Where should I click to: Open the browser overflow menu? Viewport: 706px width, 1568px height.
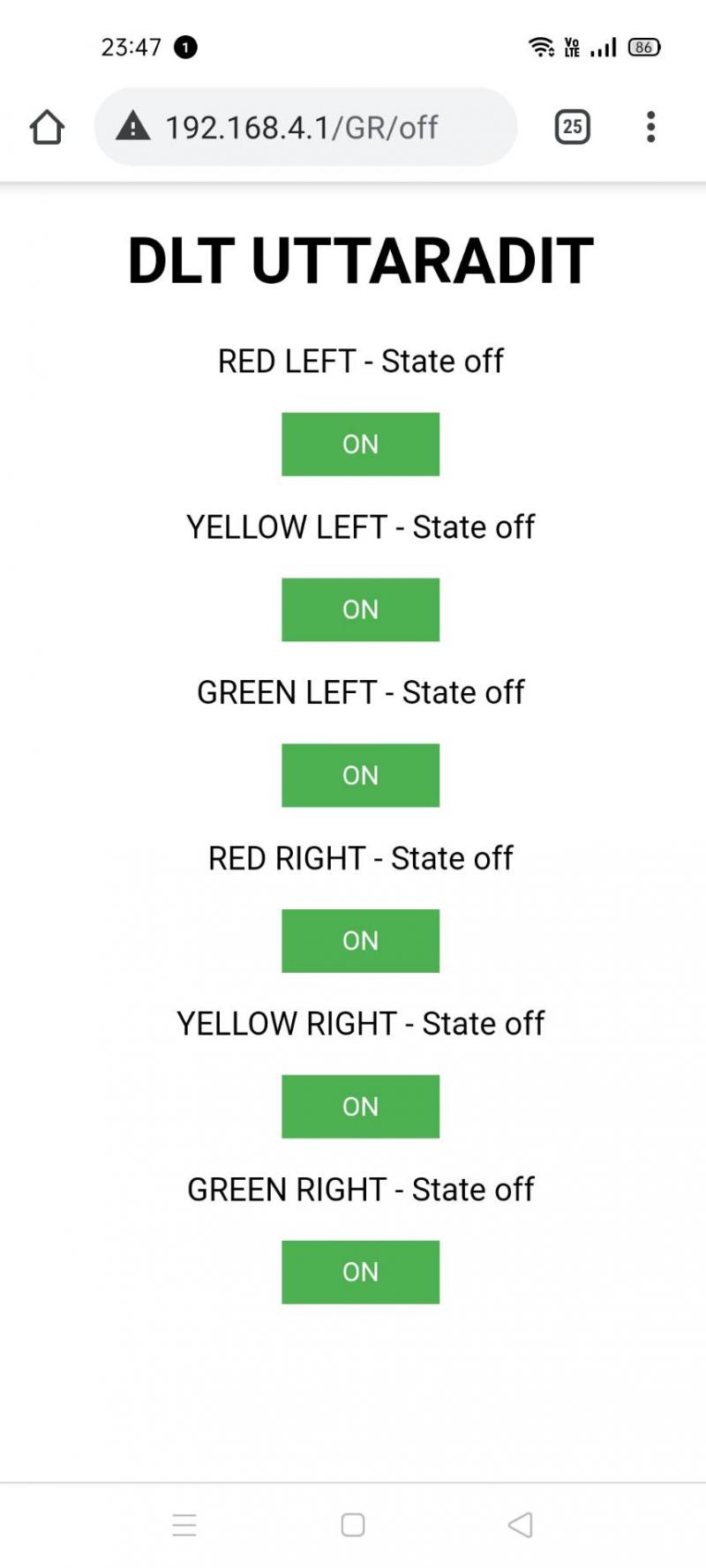650,127
